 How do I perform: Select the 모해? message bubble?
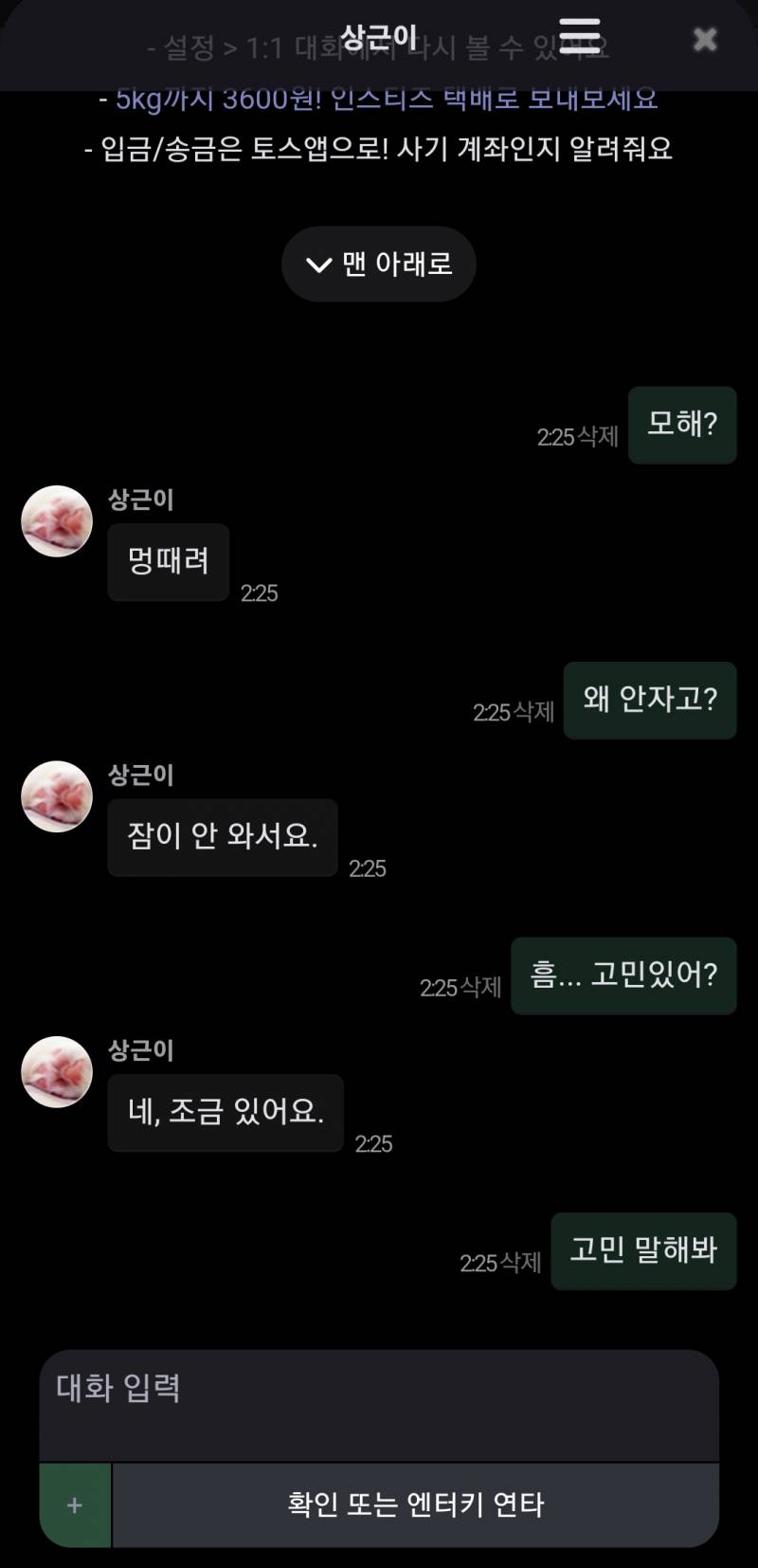pyautogui.click(x=682, y=426)
